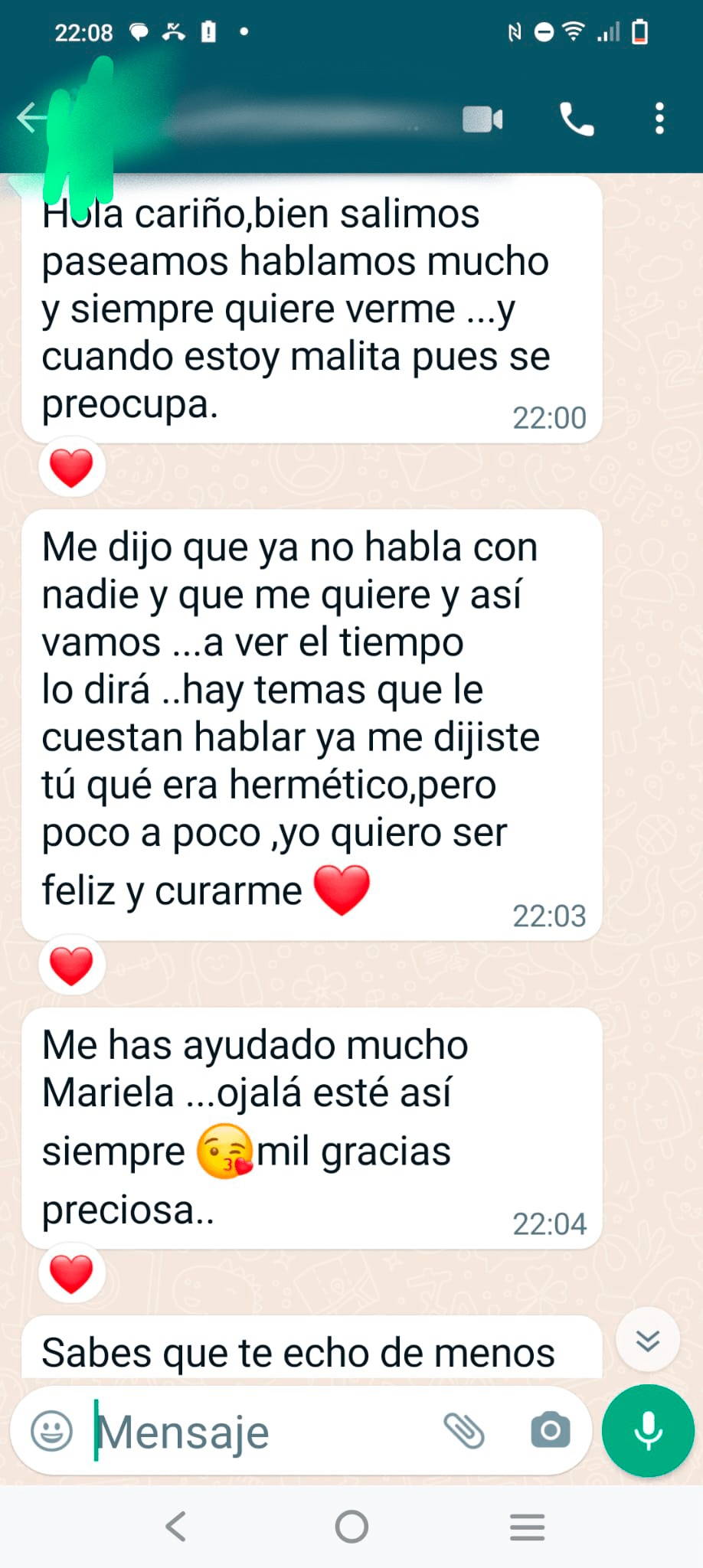703x1568 pixels.
Task: Open the camera from the message bar
Action: pyautogui.click(x=550, y=1430)
